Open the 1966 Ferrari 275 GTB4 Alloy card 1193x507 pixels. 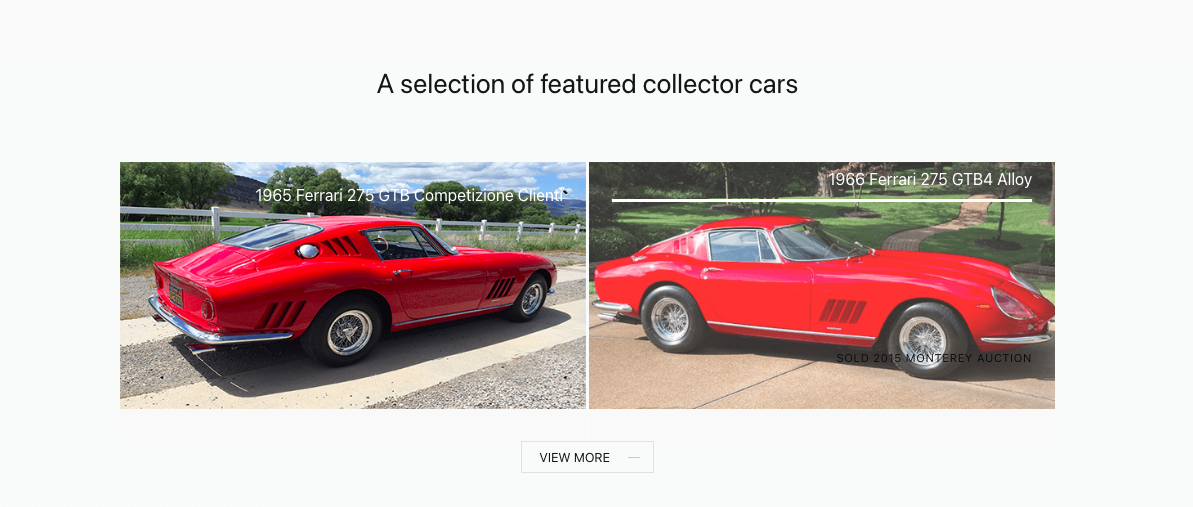[821, 285]
